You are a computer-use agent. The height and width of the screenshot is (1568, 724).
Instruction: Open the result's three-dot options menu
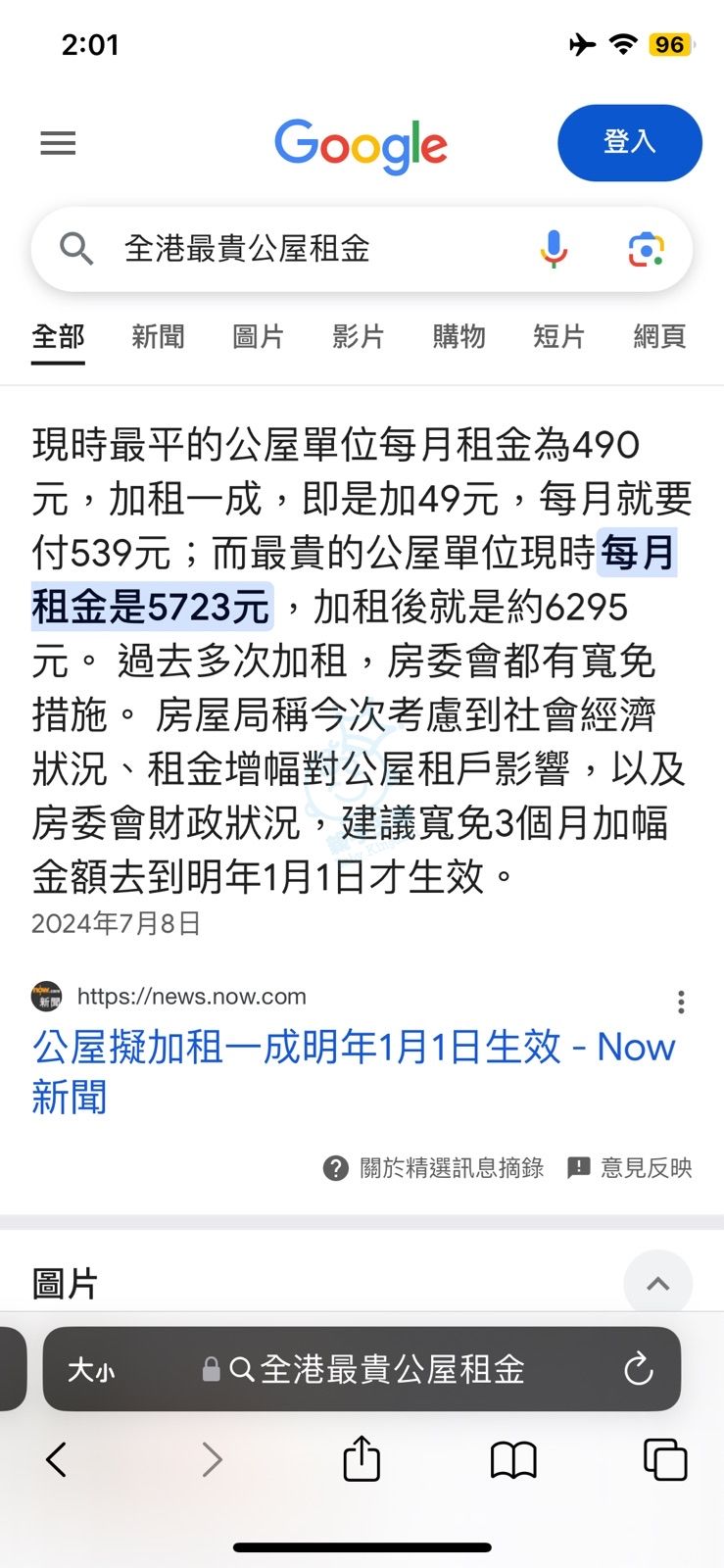(681, 1002)
